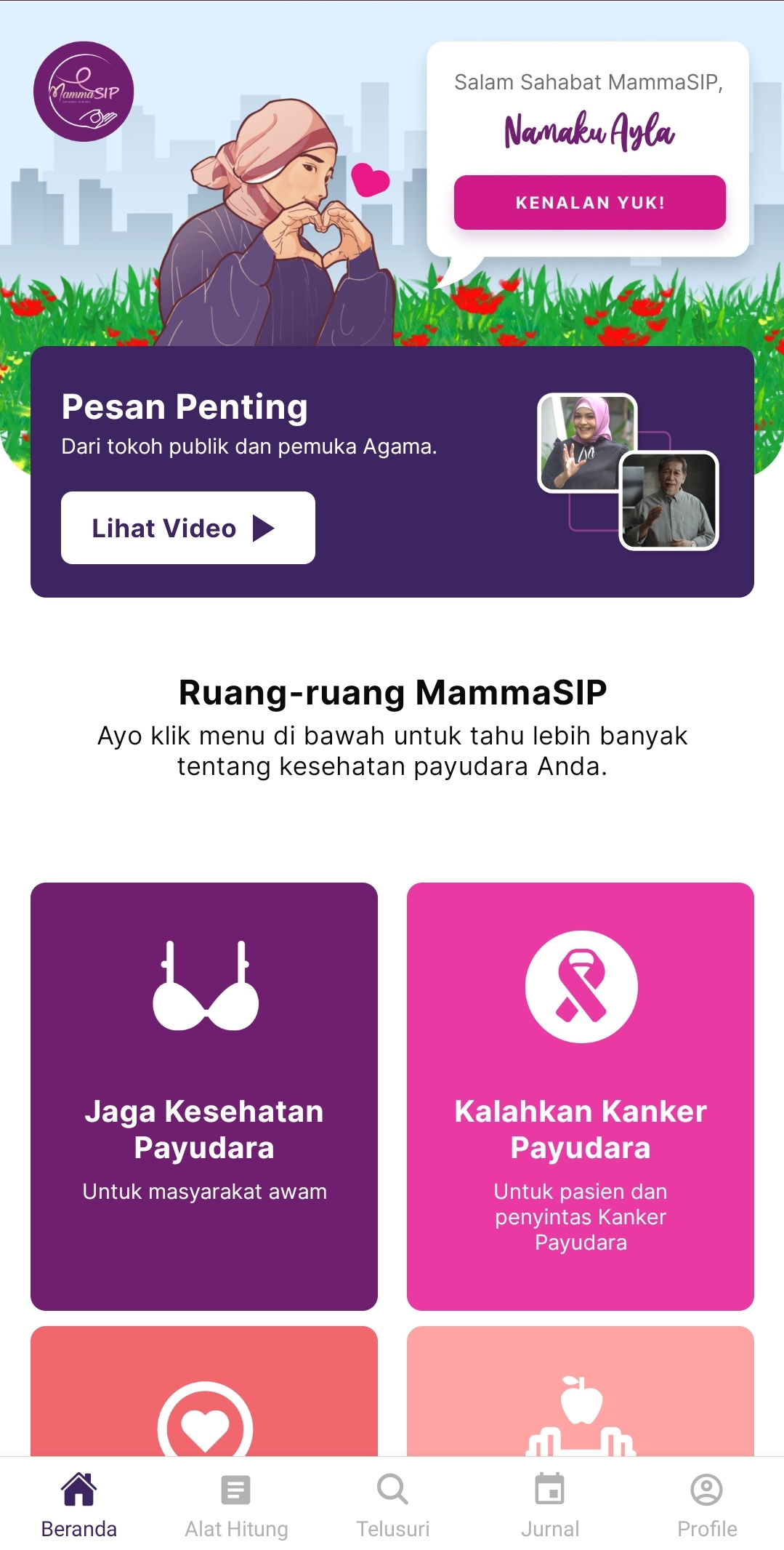The width and height of the screenshot is (784, 1550).
Task: Switch to the Profile tab
Action: [706, 1504]
